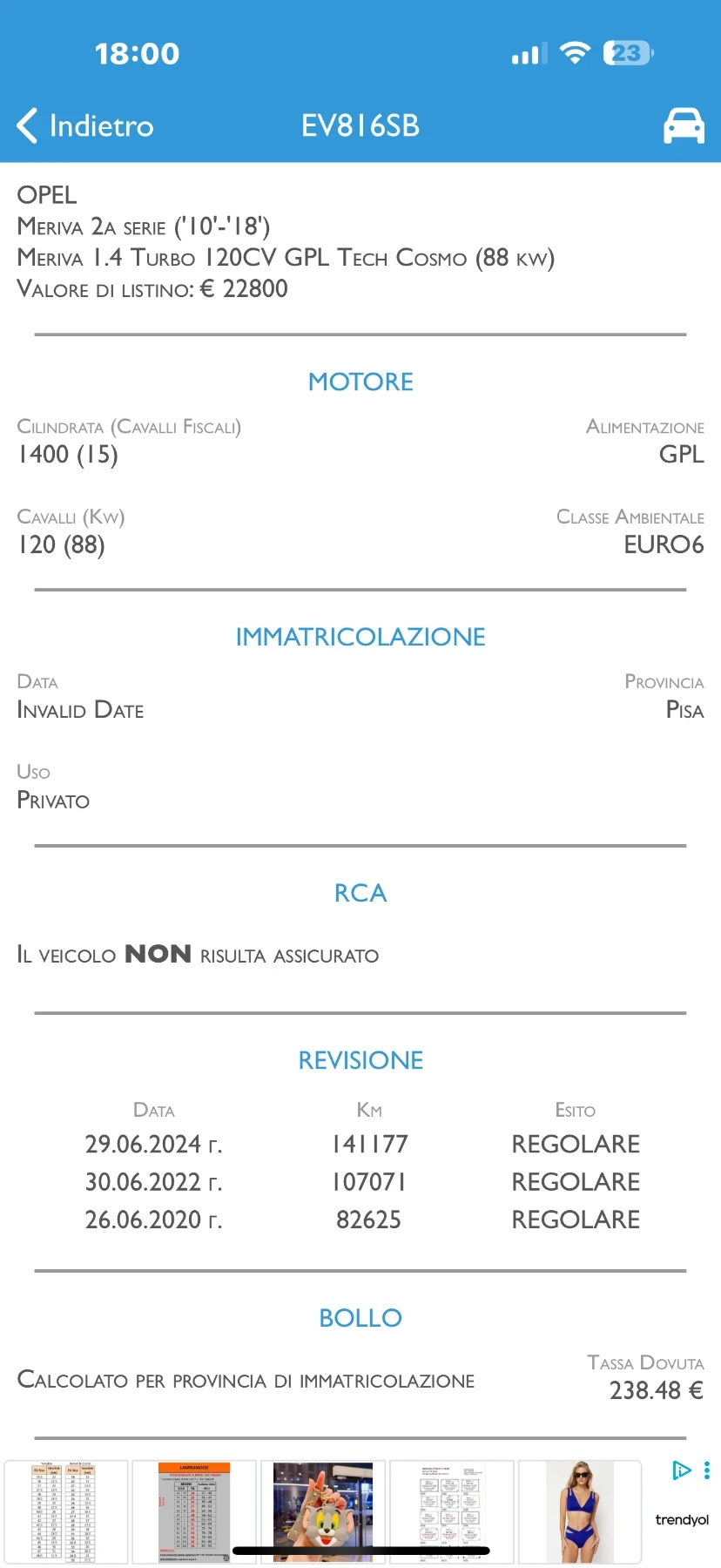Viewport: 721px width, 1568px height.
Task: Open the ad choices info icon
Action: click(x=681, y=1470)
